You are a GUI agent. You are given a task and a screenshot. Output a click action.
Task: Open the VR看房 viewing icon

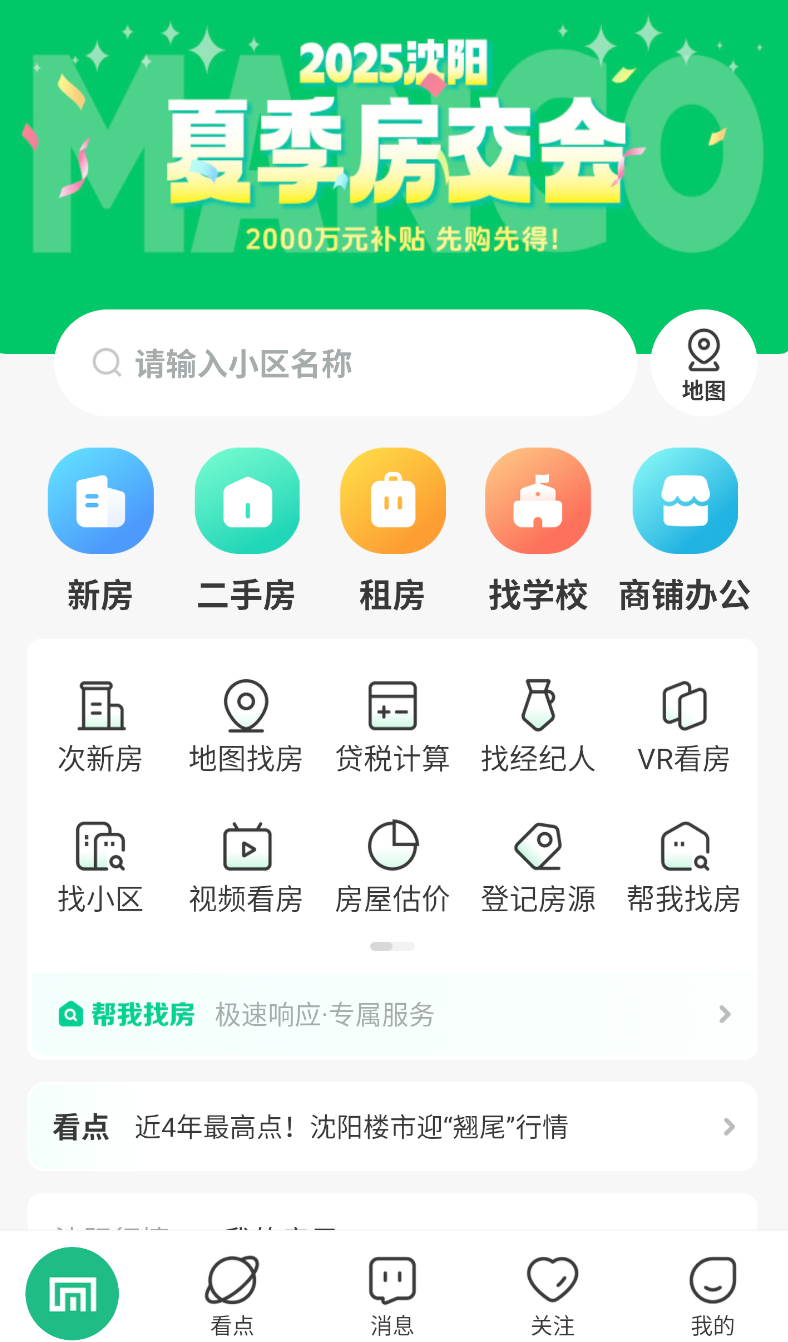pyautogui.click(x=684, y=725)
